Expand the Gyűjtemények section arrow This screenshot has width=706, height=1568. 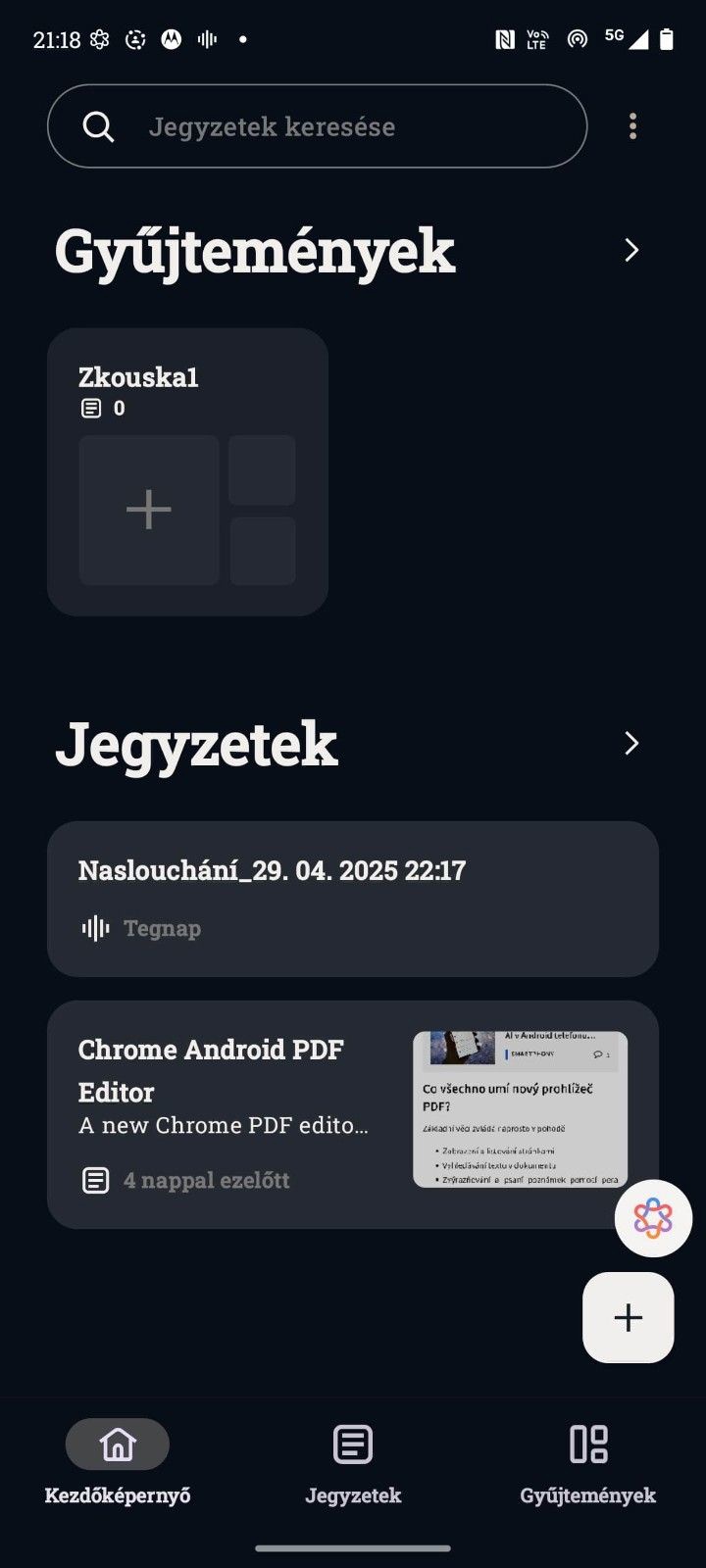coord(631,251)
